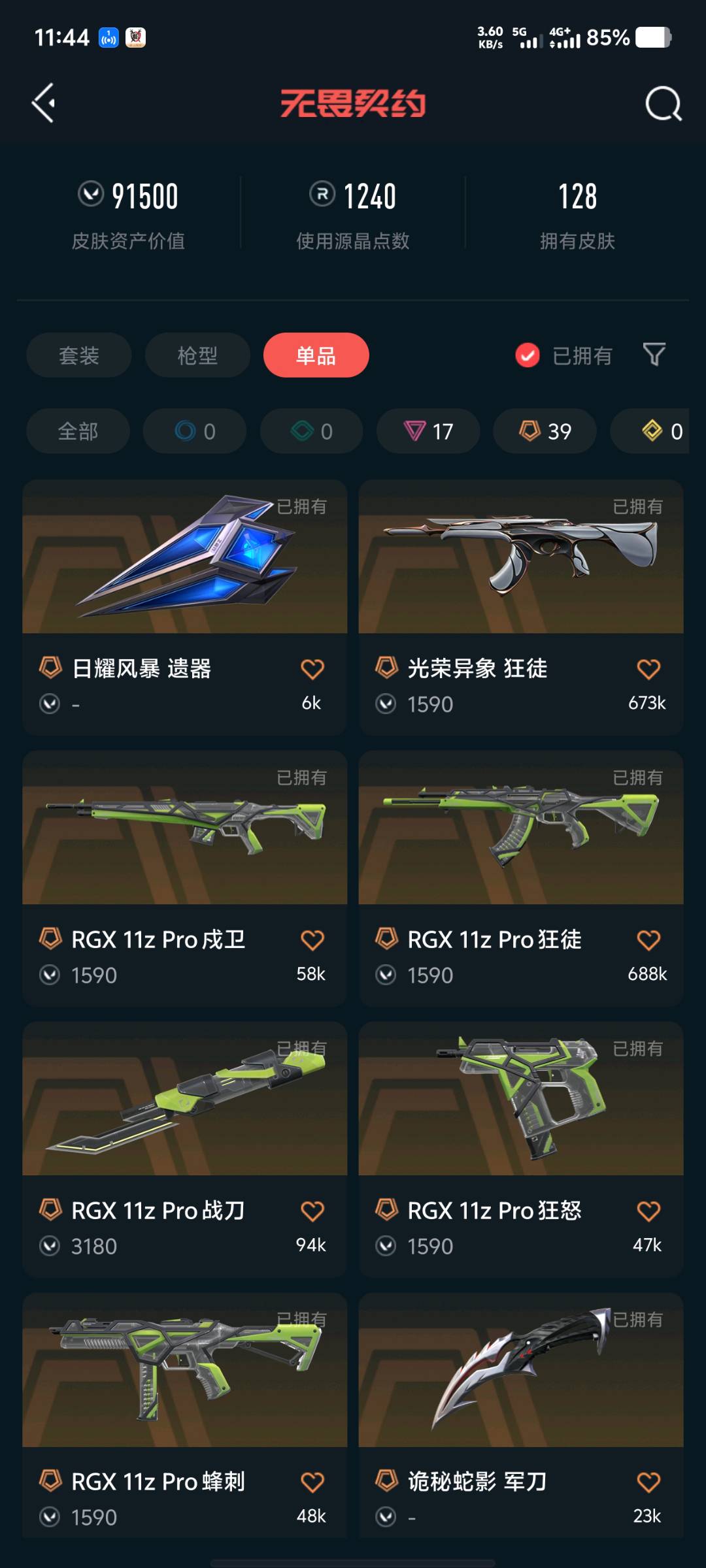The image size is (706, 1568).
Task: Select the 全部 rarity chip
Action: [x=78, y=431]
